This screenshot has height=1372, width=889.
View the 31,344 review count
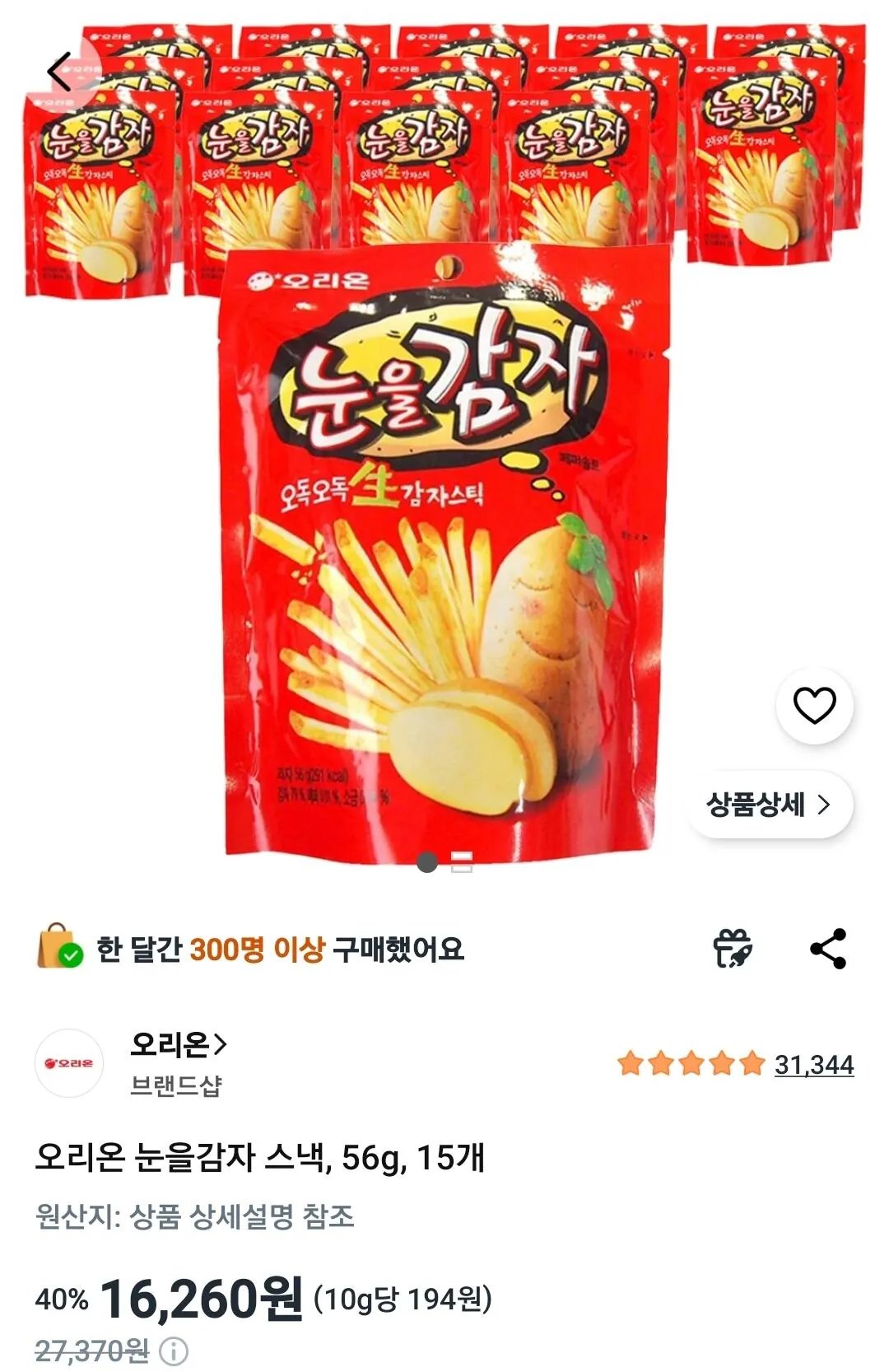(x=813, y=1064)
